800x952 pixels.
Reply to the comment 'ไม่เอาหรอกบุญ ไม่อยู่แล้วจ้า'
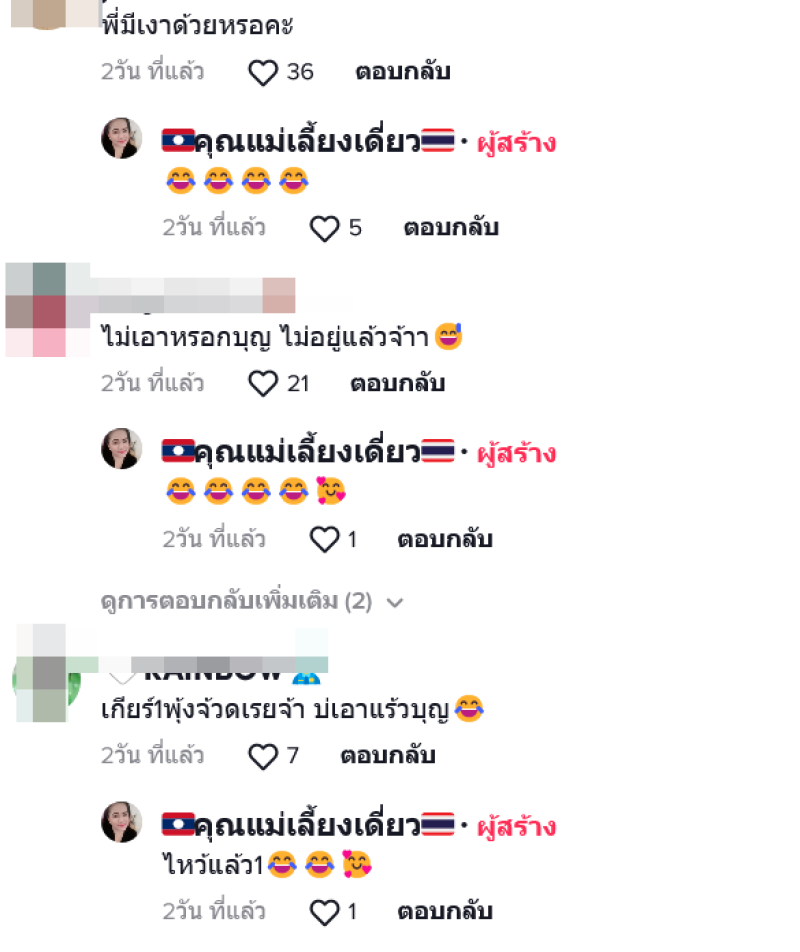coord(397,383)
